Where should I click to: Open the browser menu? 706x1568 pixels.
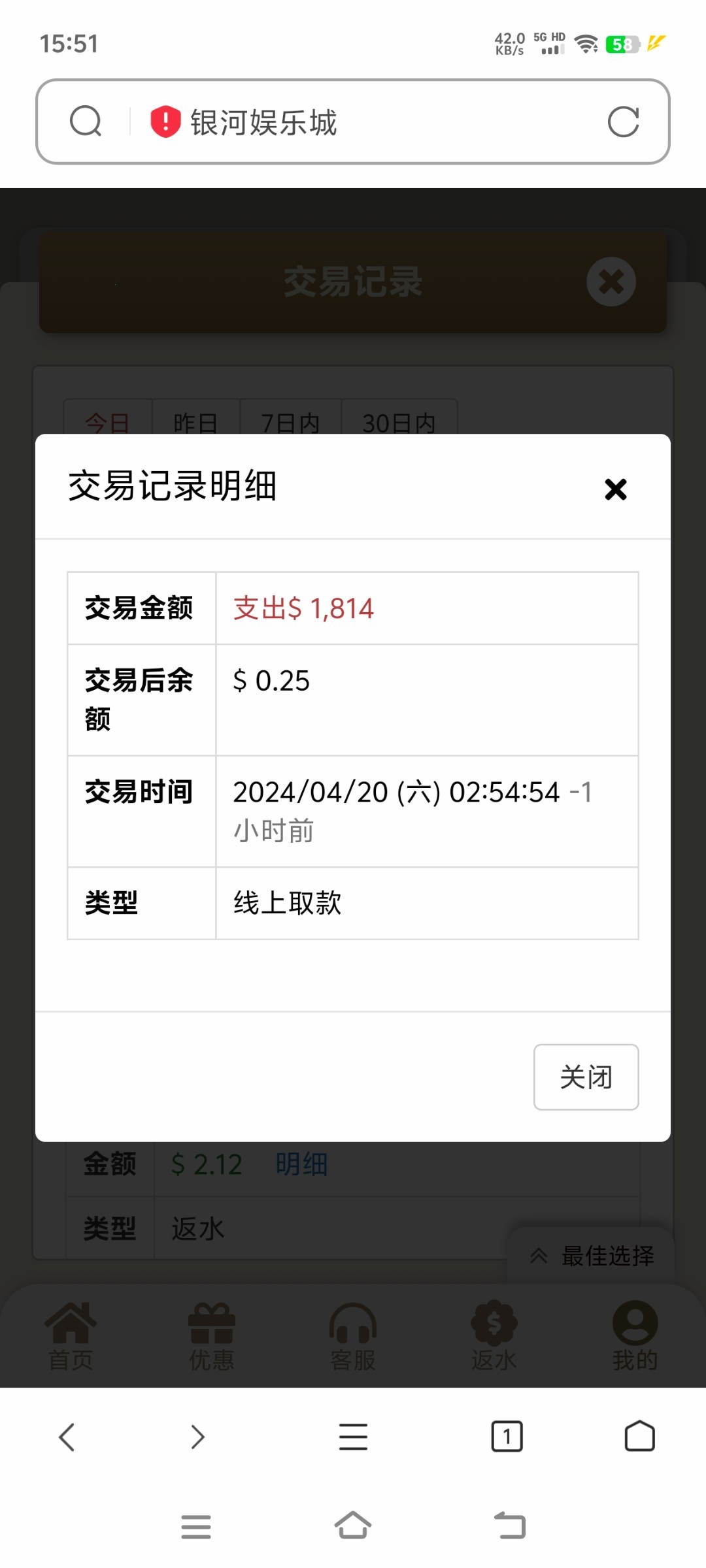tap(353, 1437)
